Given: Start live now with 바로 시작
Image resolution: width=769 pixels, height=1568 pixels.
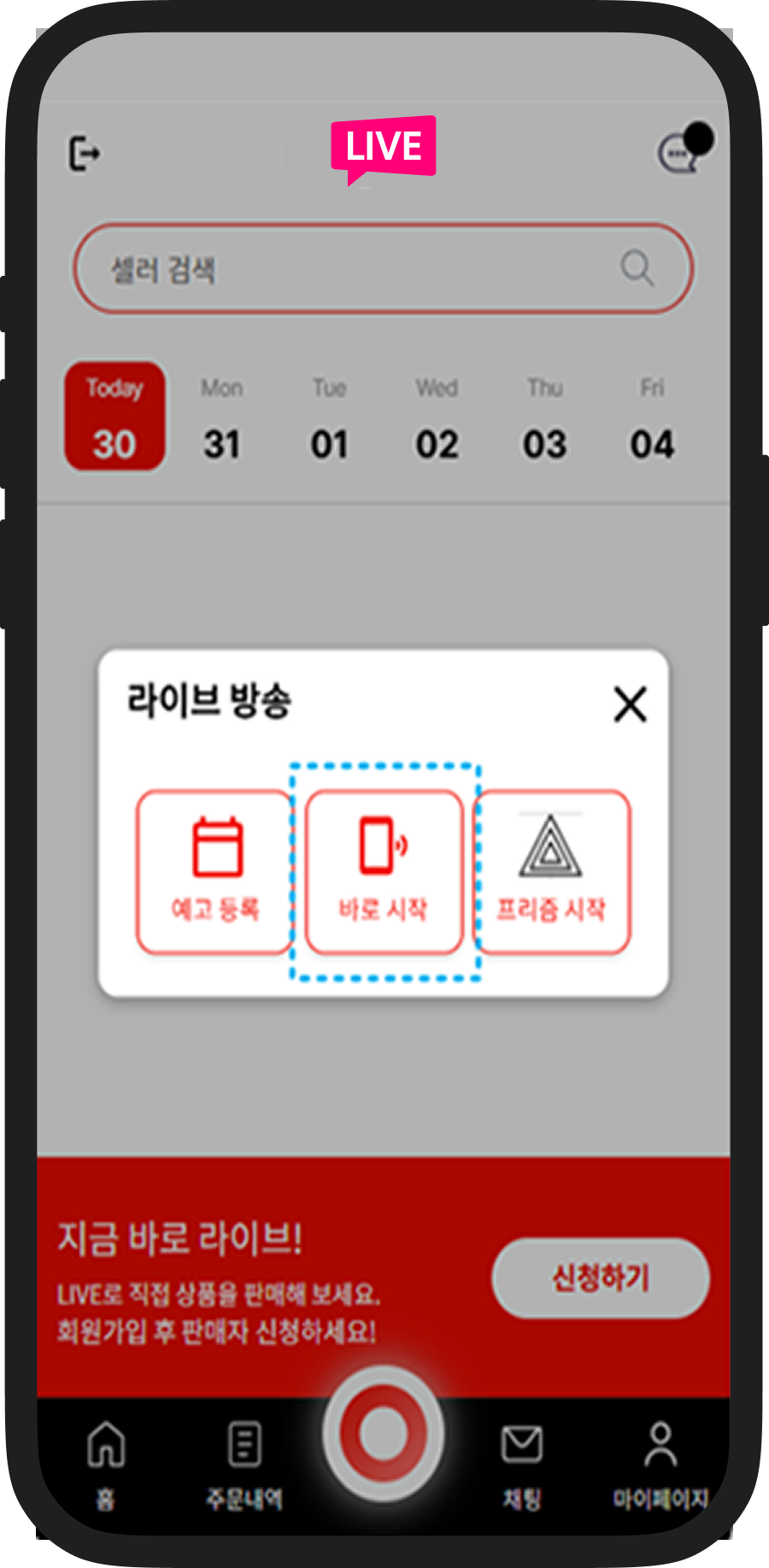Looking at the screenshot, I should 384,871.
